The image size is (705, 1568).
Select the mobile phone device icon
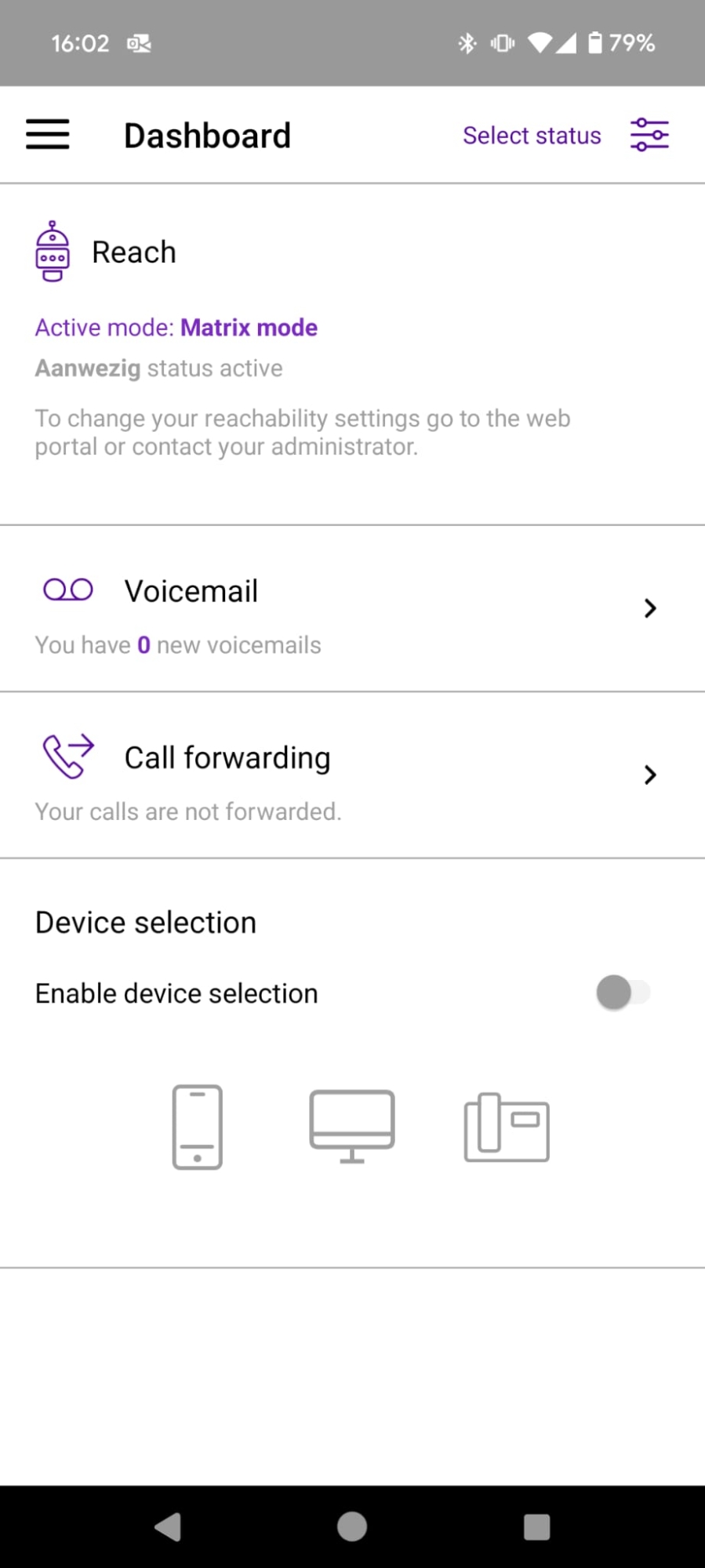click(198, 1127)
